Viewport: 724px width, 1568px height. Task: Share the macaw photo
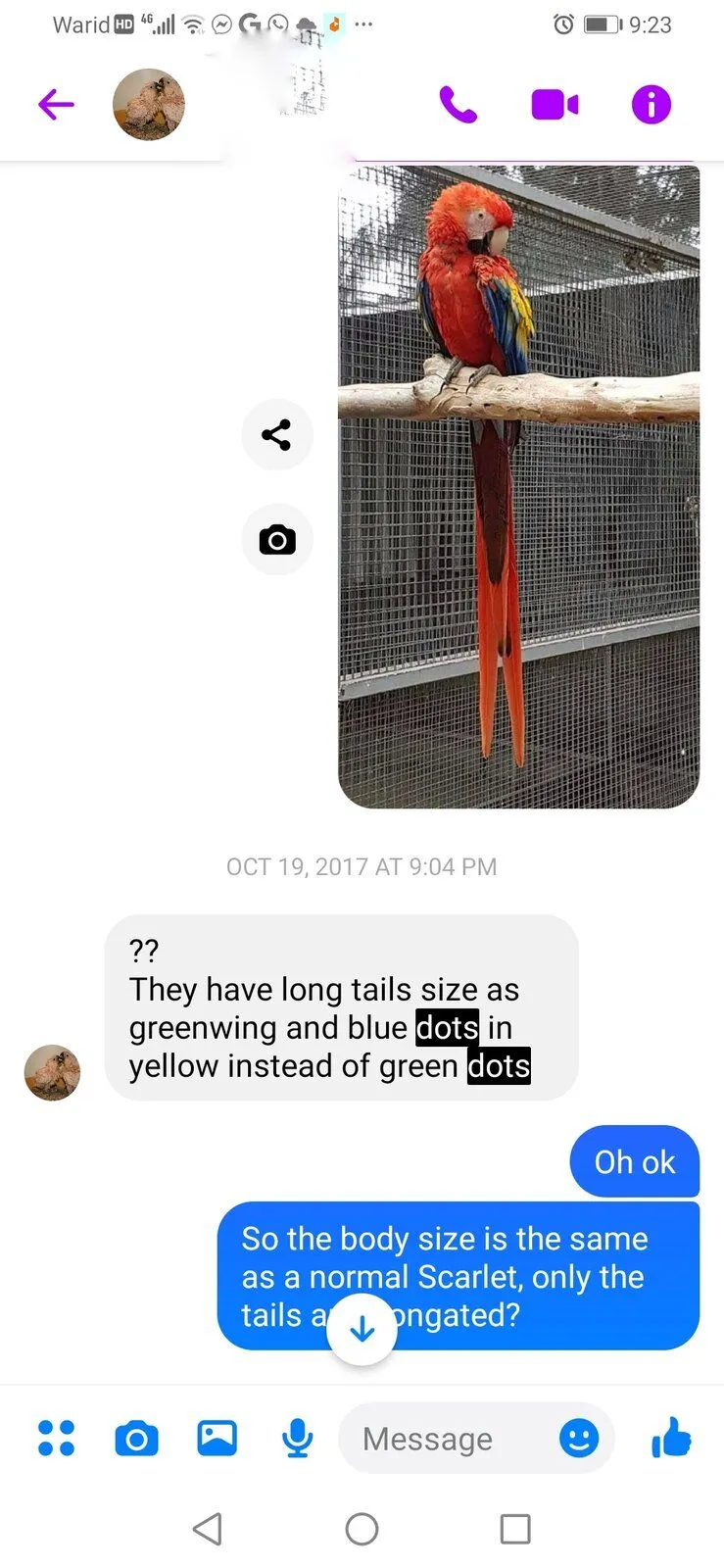click(x=276, y=434)
